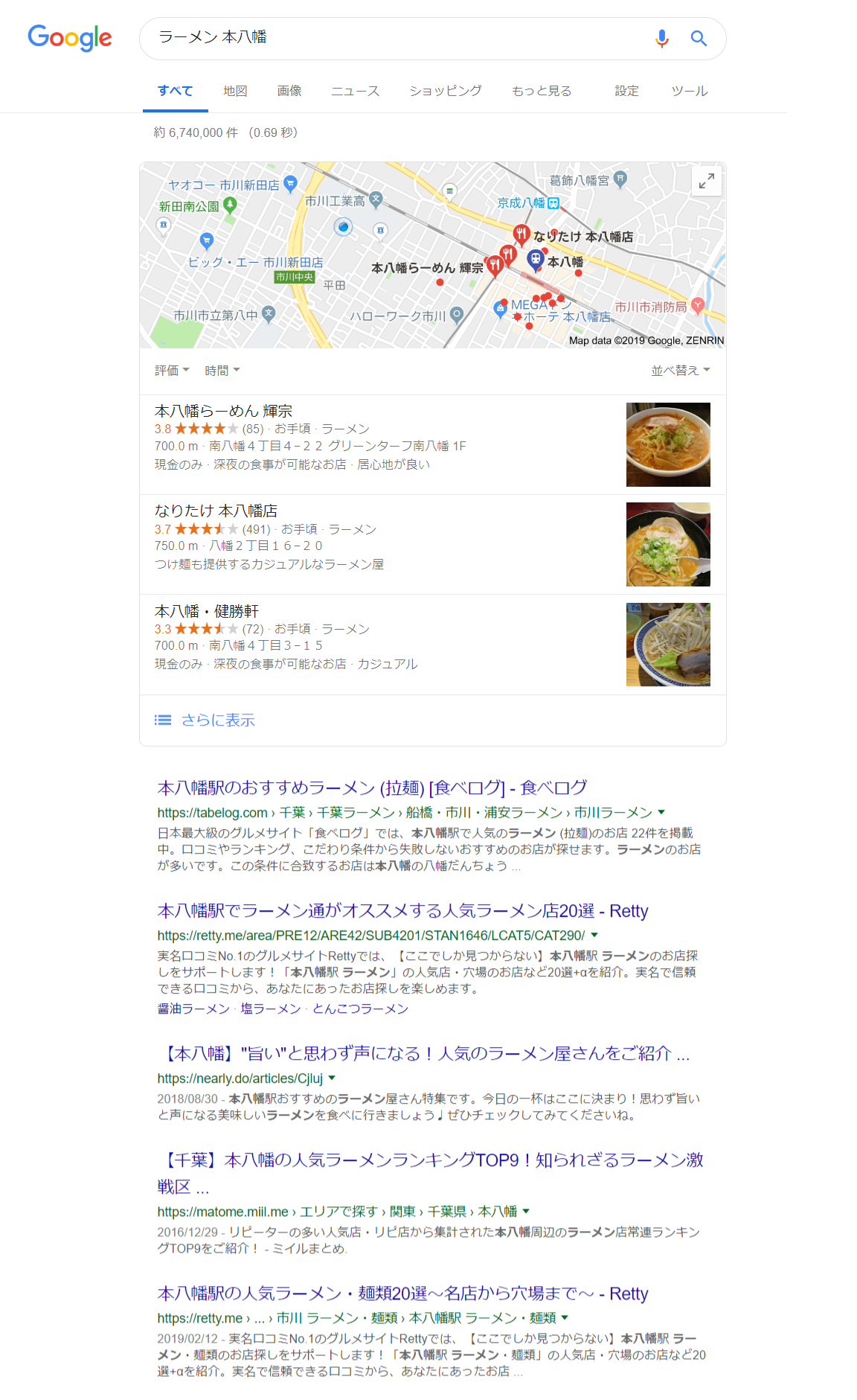The image size is (857, 1400).
Task: Open the 時間 filter dropdown
Action: [222, 370]
